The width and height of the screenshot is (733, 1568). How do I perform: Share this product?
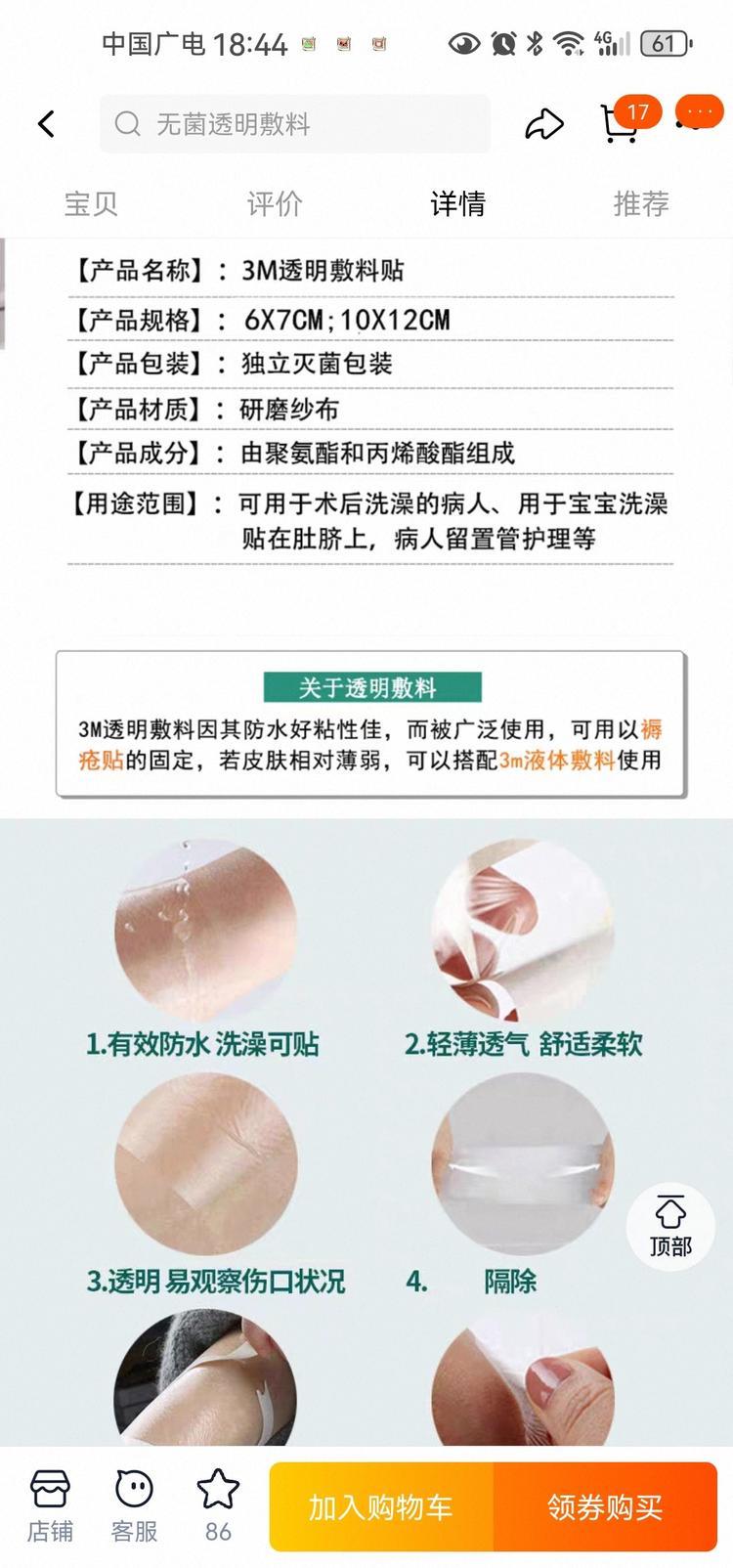pyautogui.click(x=543, y=124)
